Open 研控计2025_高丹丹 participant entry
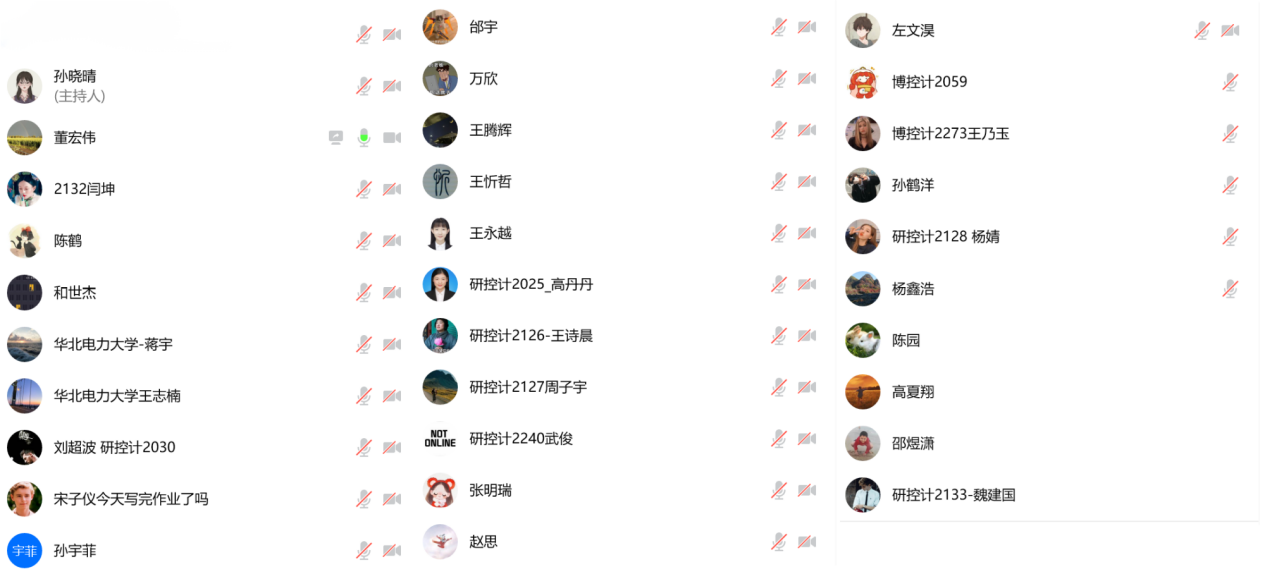Image resolution: width=1265 pixels, height=574 pixels. 531,284
